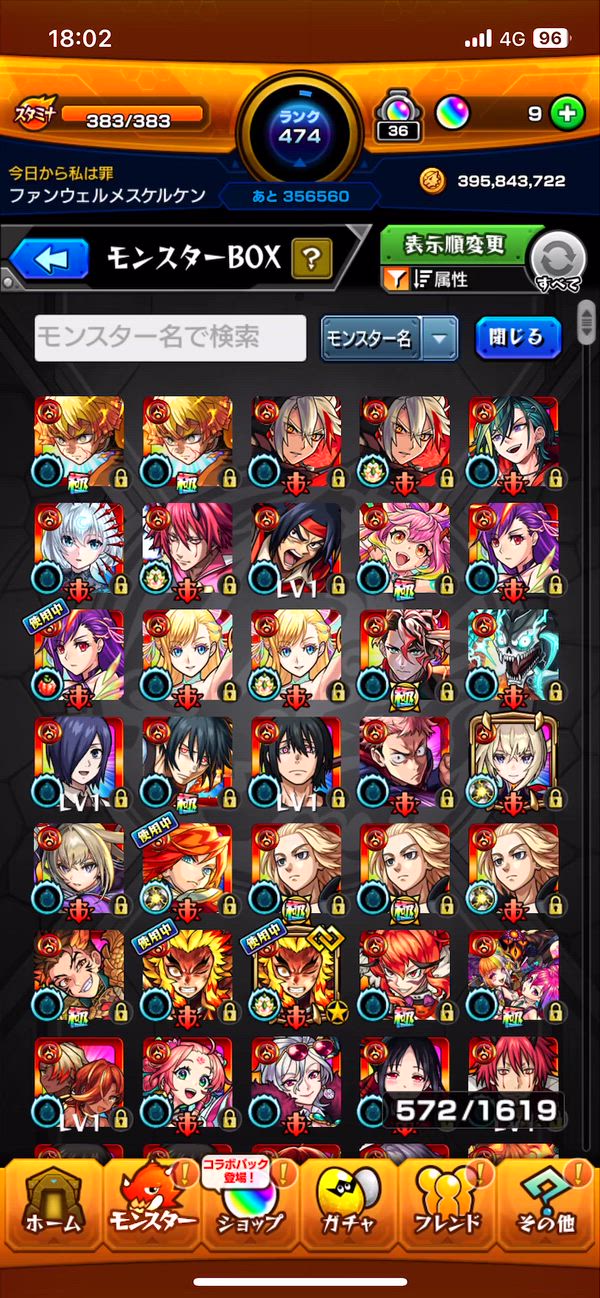Add orbs with the green plus button
Viewport: 600px width, 1298px height.
pos(567,114)
